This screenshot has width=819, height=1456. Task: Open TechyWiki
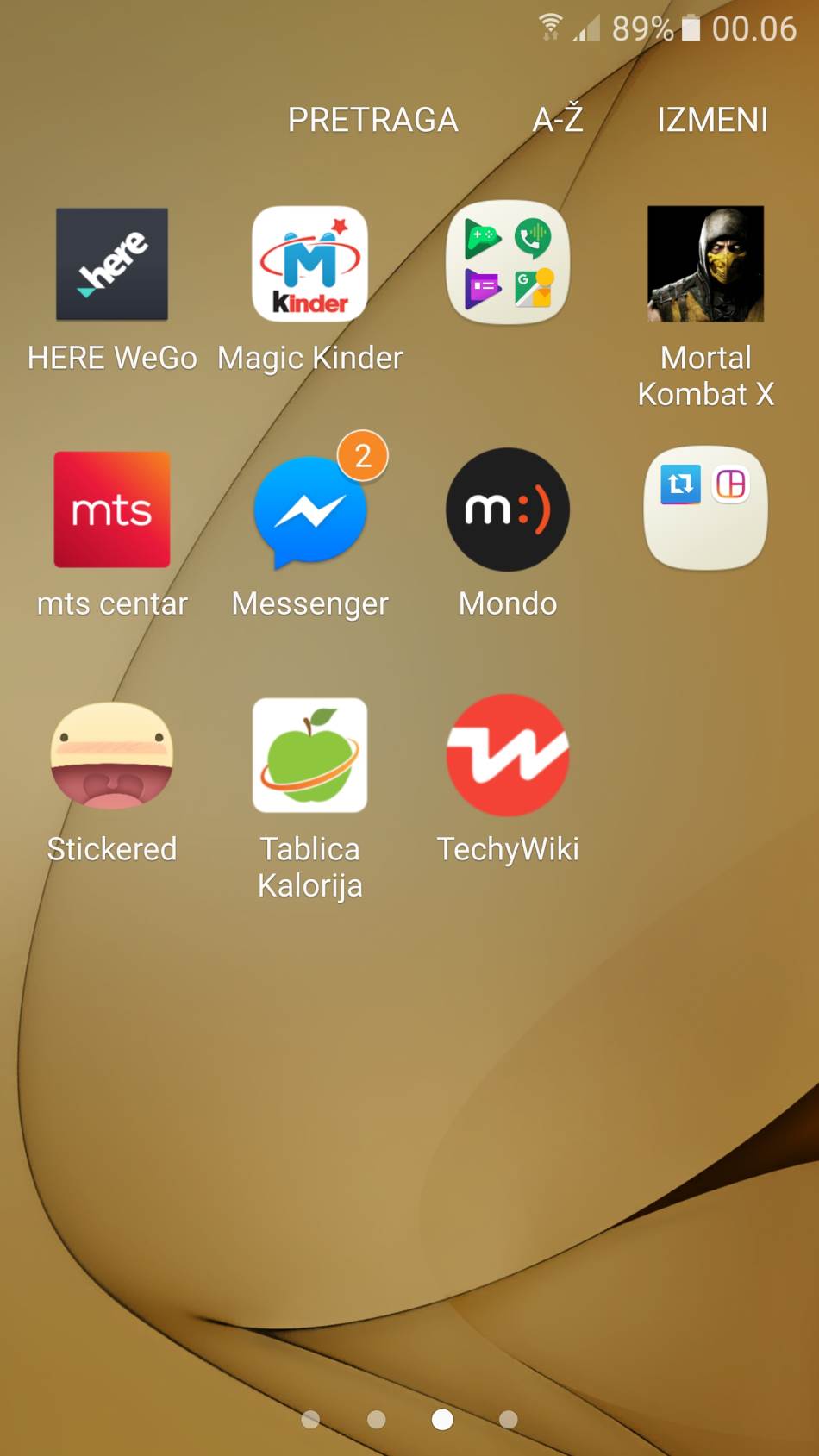[508, 755]
